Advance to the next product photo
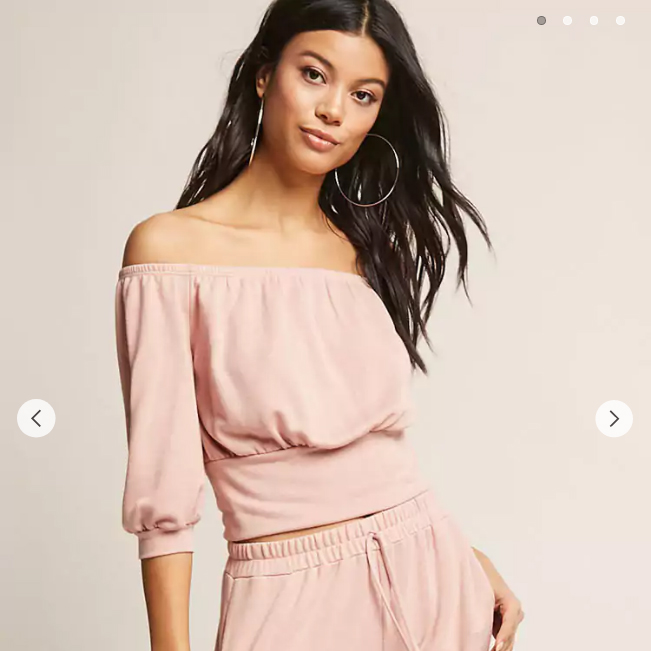 click(x=614, y=418)
